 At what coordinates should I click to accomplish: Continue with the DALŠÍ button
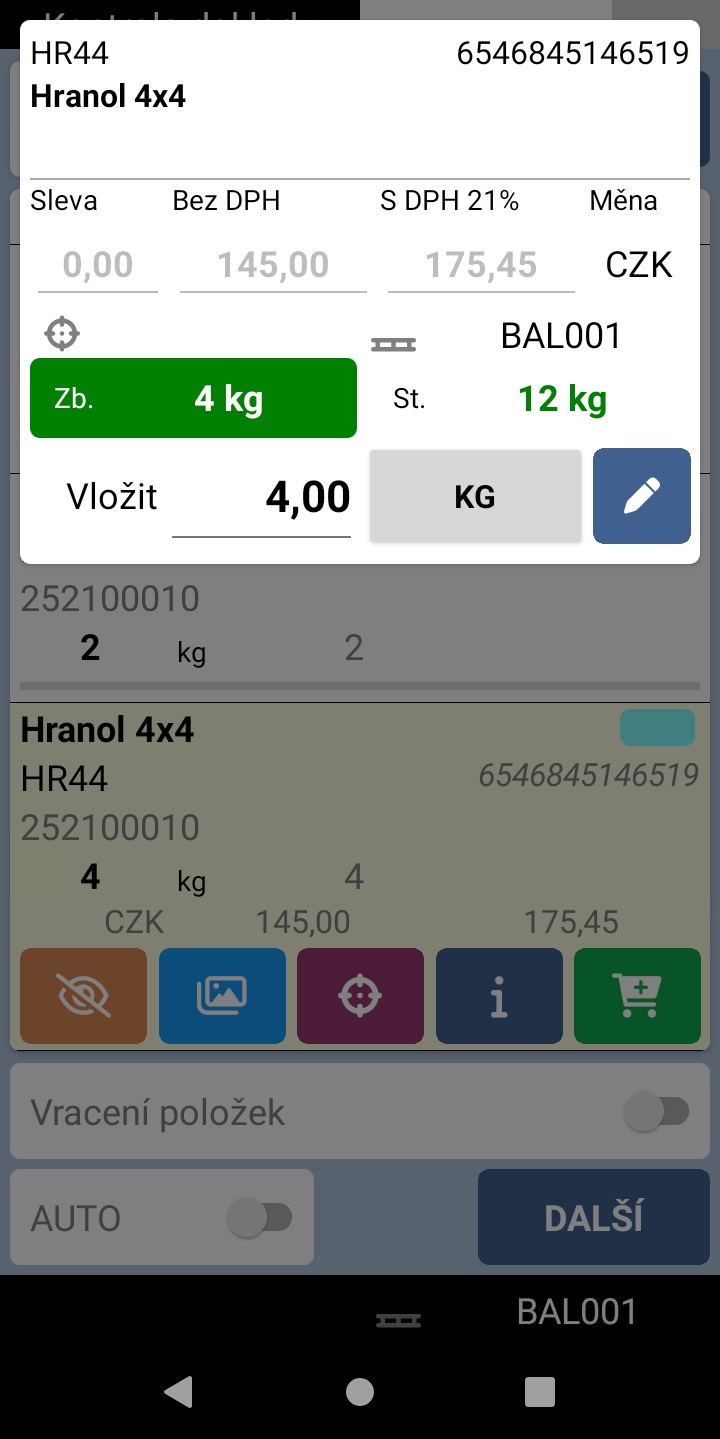point(594,1218)
